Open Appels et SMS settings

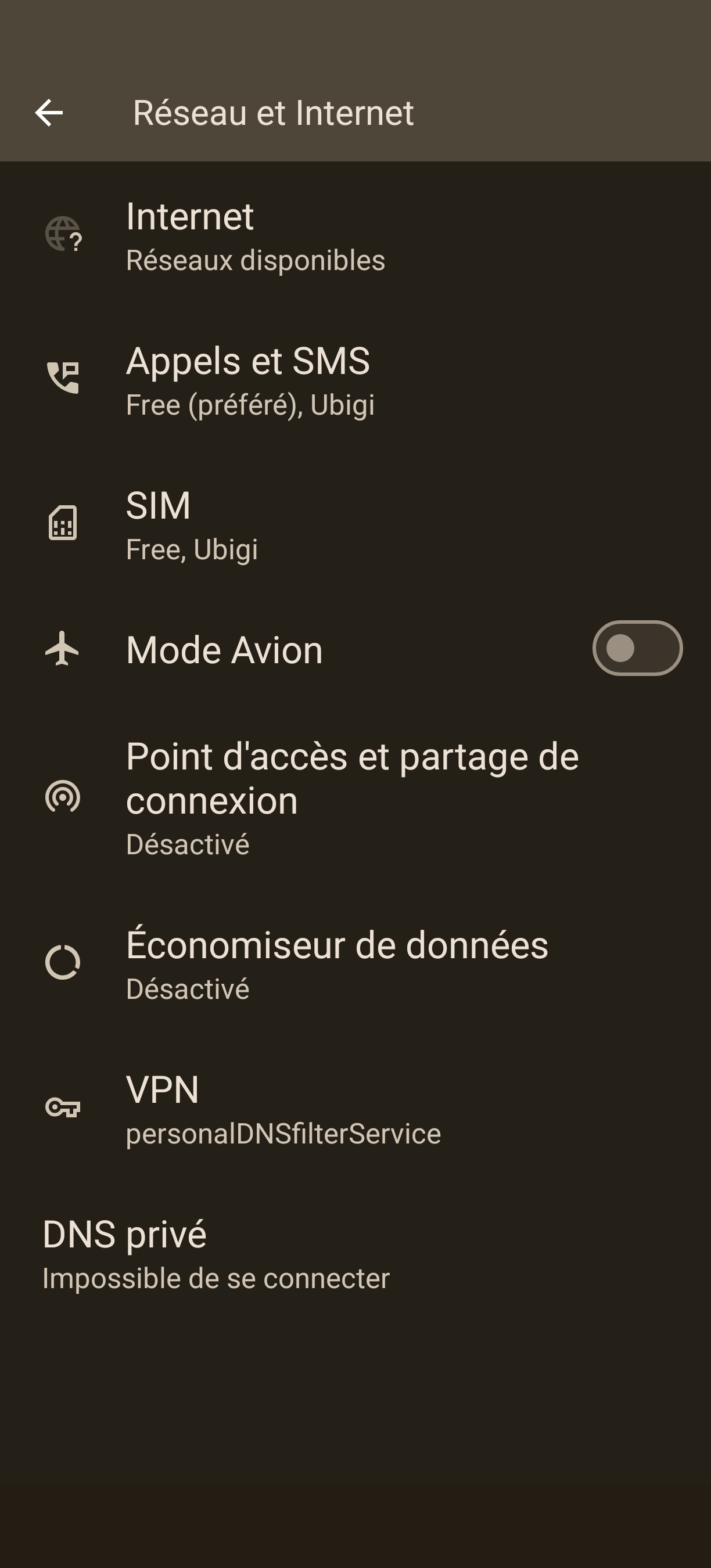pos(250,380)
